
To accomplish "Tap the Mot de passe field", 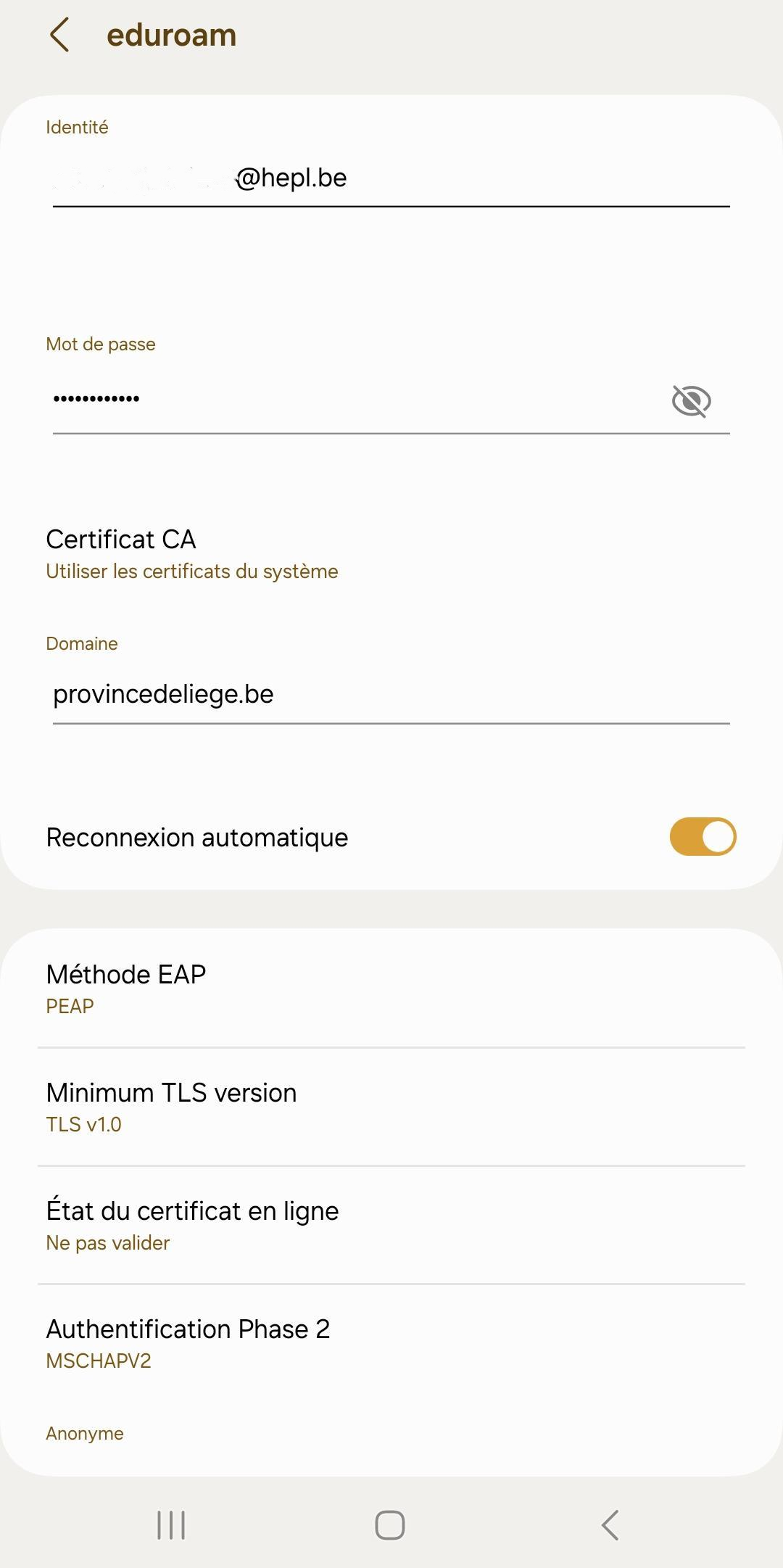I will [x=355, y=399].
